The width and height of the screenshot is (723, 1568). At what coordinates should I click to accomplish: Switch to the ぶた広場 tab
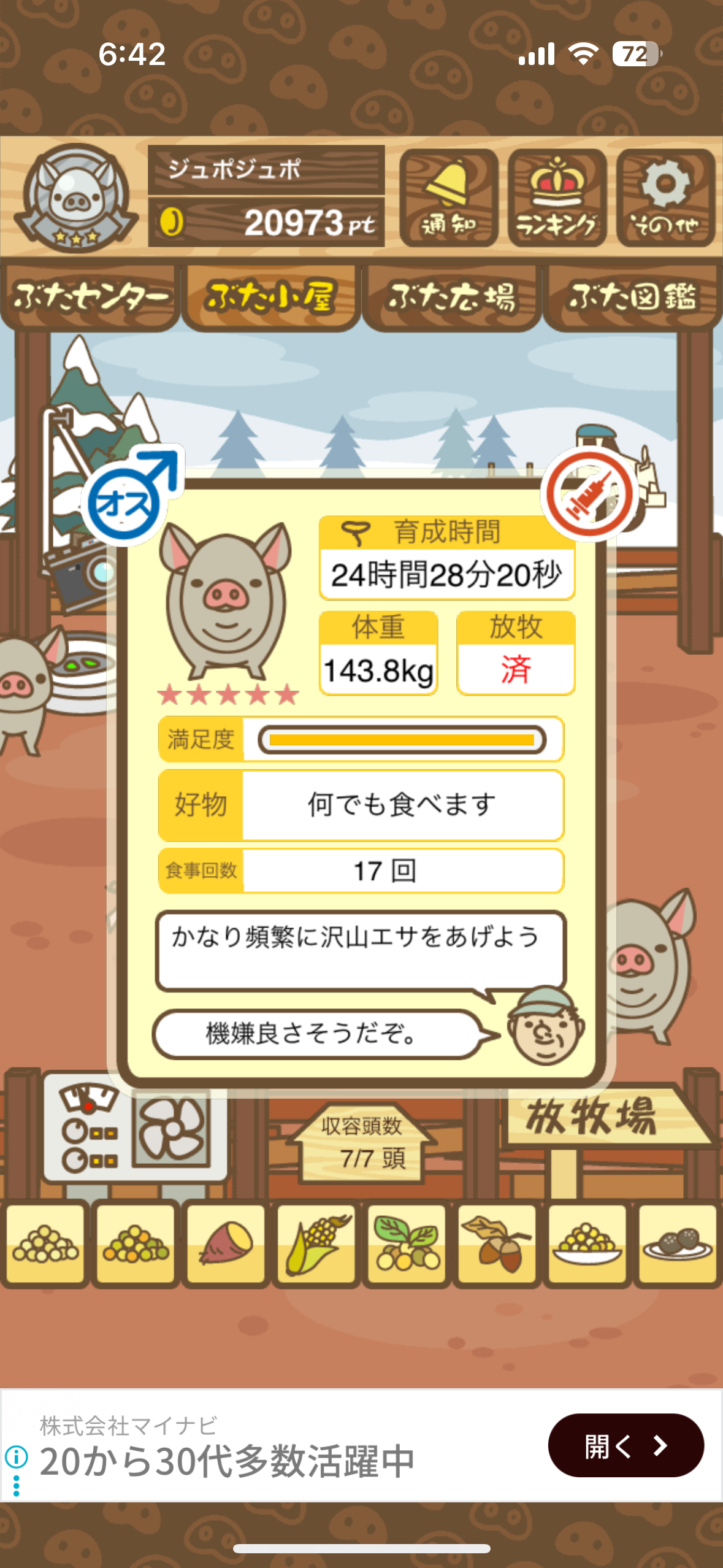pyautogui.click(x=451, y=298)
